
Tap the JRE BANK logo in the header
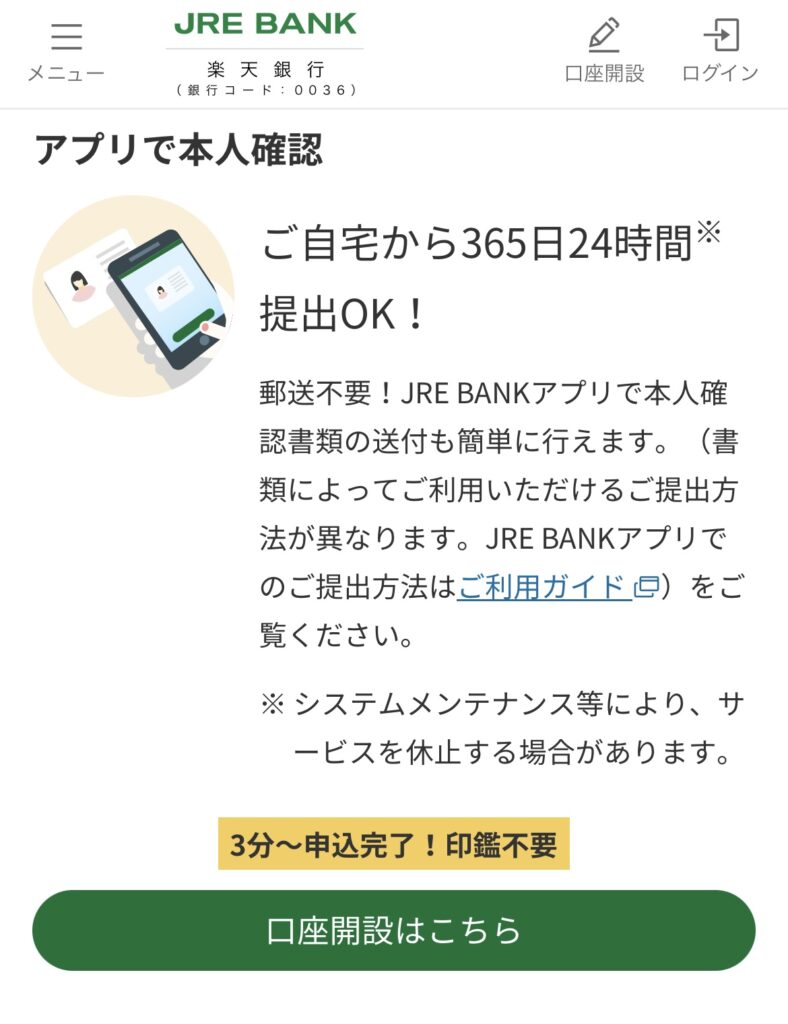(x=265, y=52)
